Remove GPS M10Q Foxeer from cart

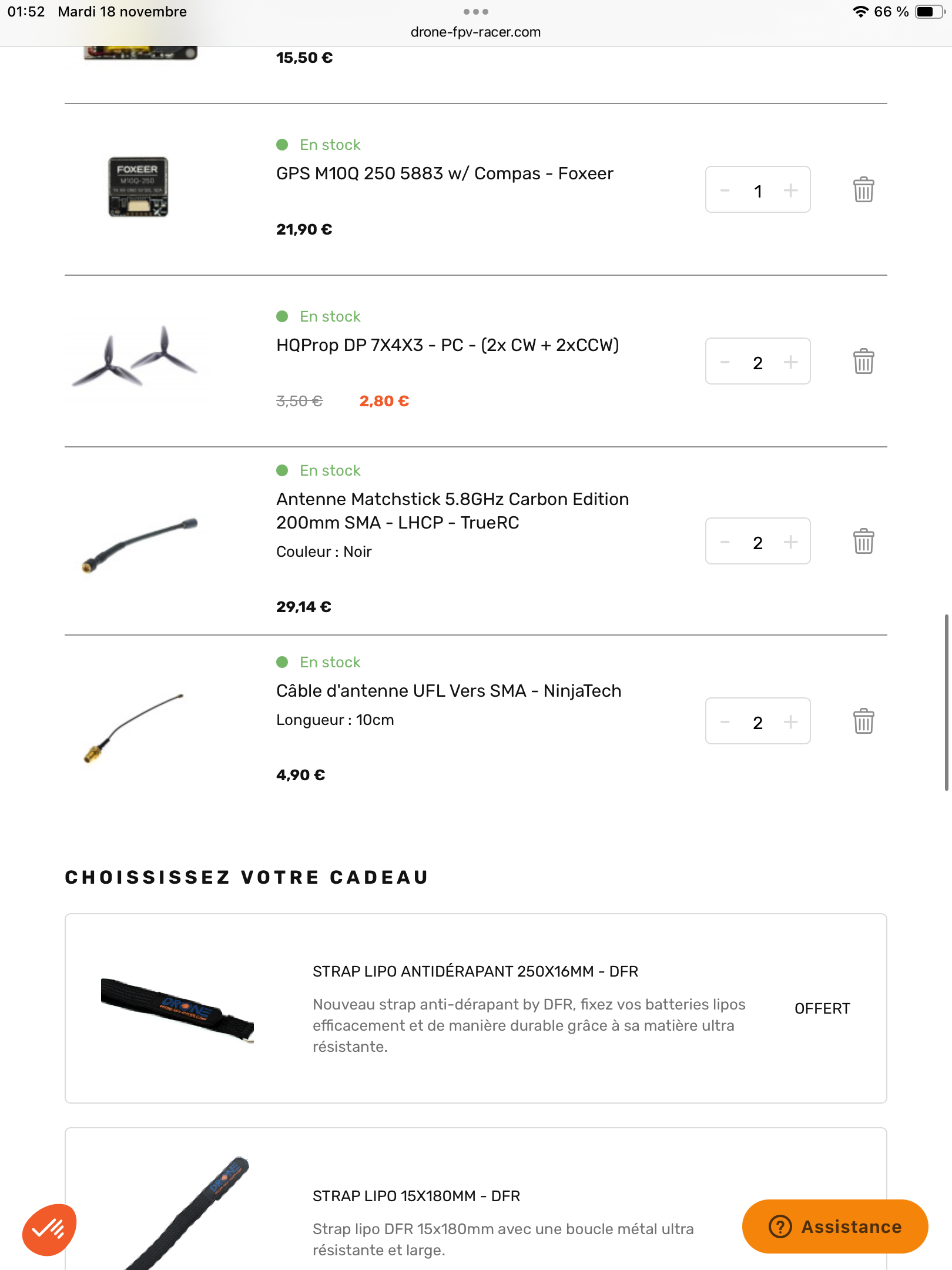(863, 189)
